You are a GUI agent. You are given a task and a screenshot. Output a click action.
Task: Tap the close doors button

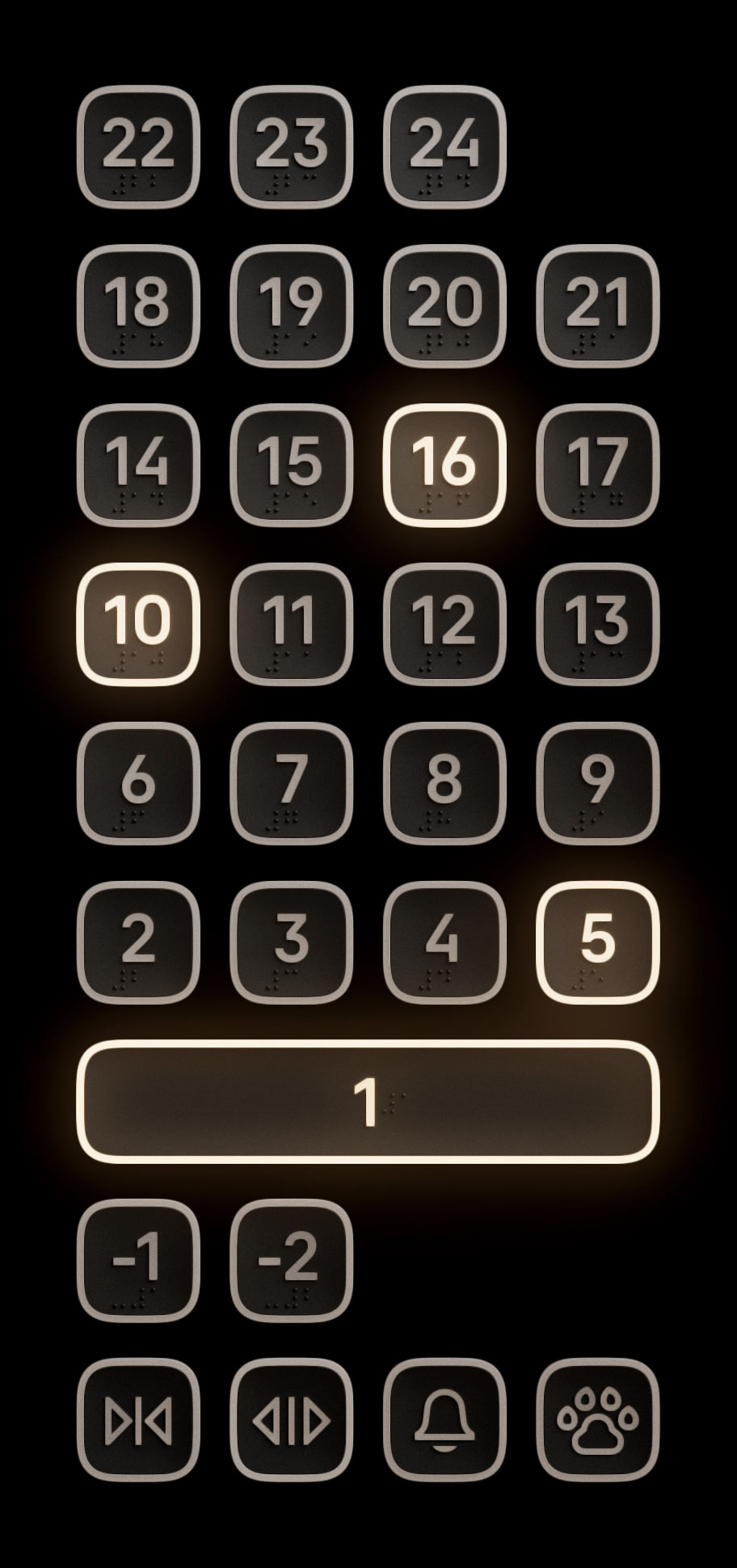pos(138,1420)
